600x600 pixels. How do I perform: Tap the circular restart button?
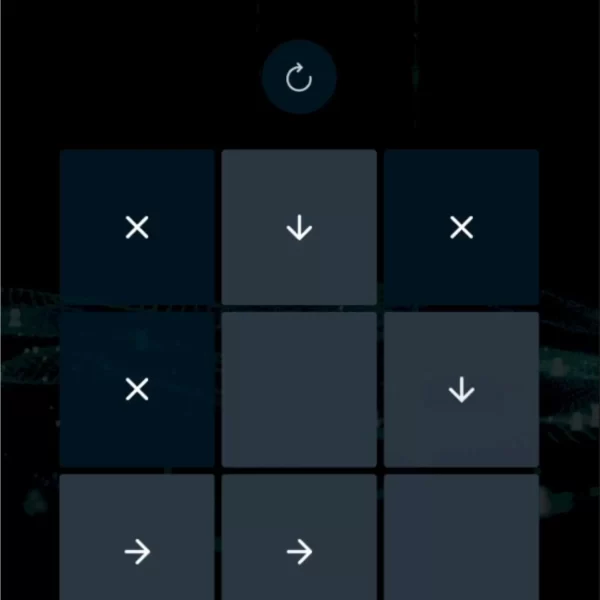click(x=299, y=78)
